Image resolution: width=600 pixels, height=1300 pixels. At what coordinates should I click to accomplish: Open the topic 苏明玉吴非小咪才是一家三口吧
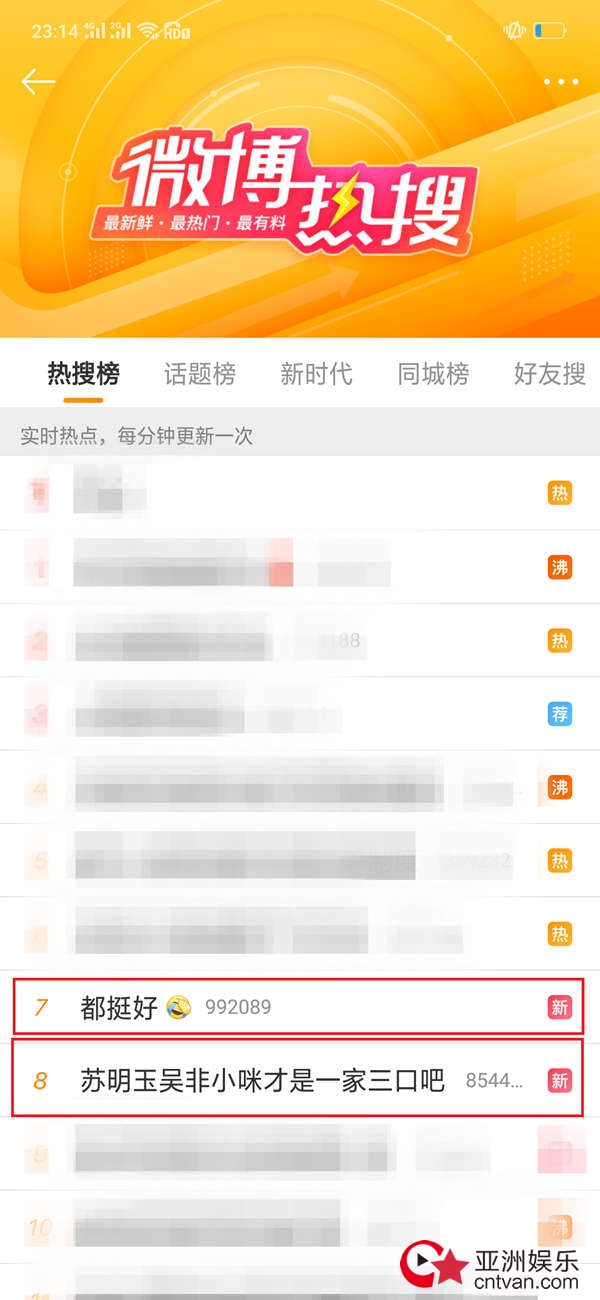262,1080
